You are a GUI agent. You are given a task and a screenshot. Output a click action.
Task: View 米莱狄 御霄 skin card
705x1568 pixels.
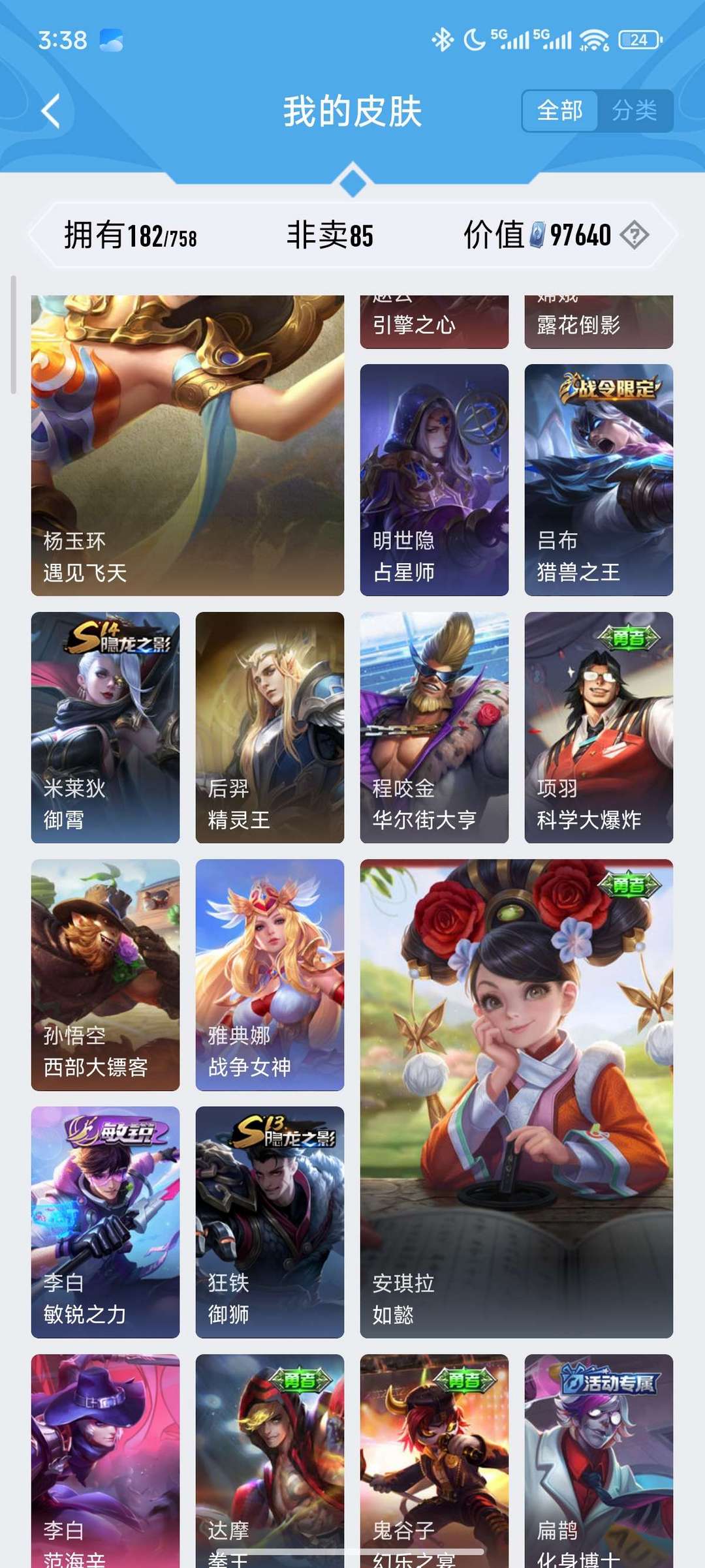coord(105,727)
